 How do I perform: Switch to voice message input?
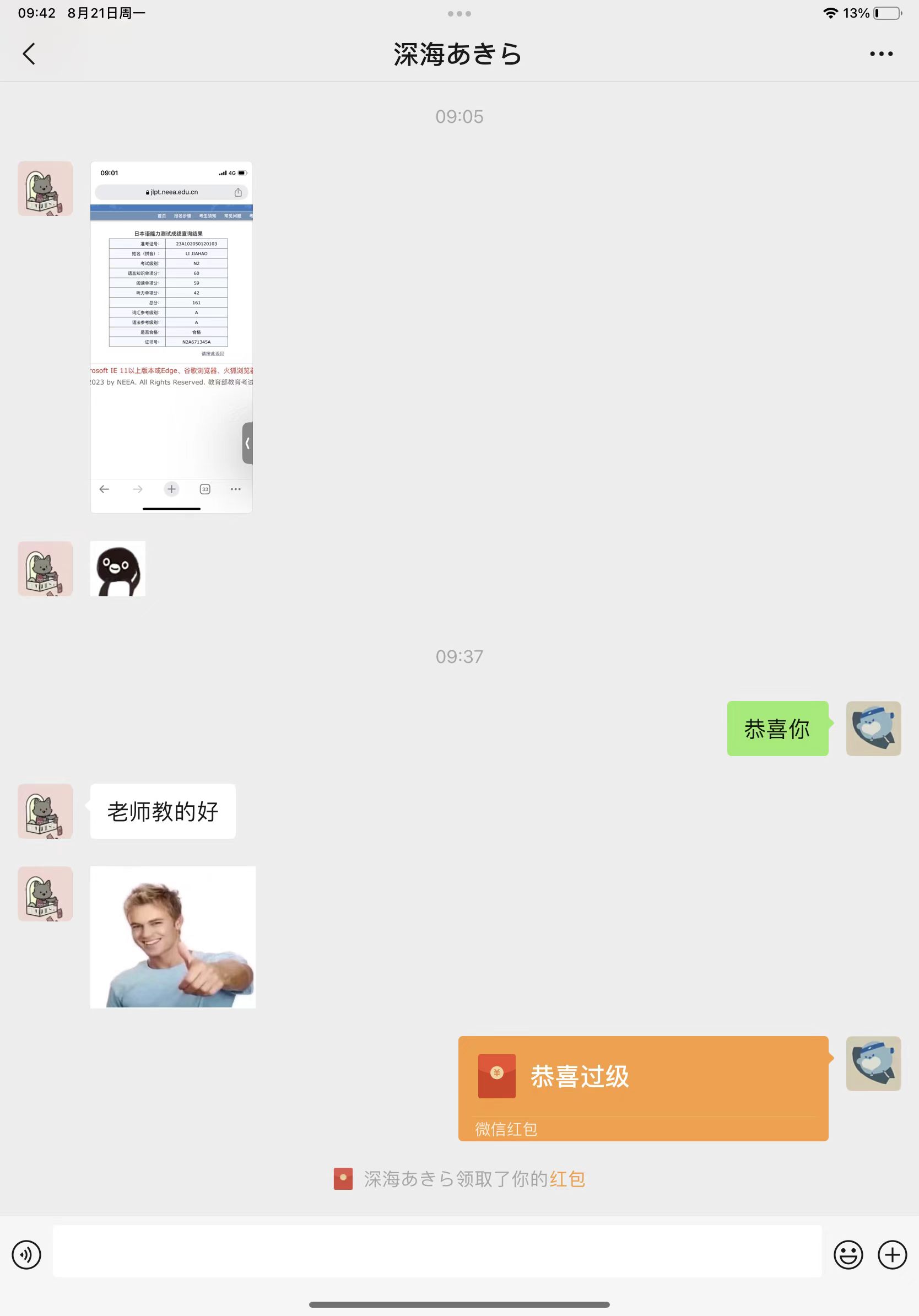[26, 1255]
